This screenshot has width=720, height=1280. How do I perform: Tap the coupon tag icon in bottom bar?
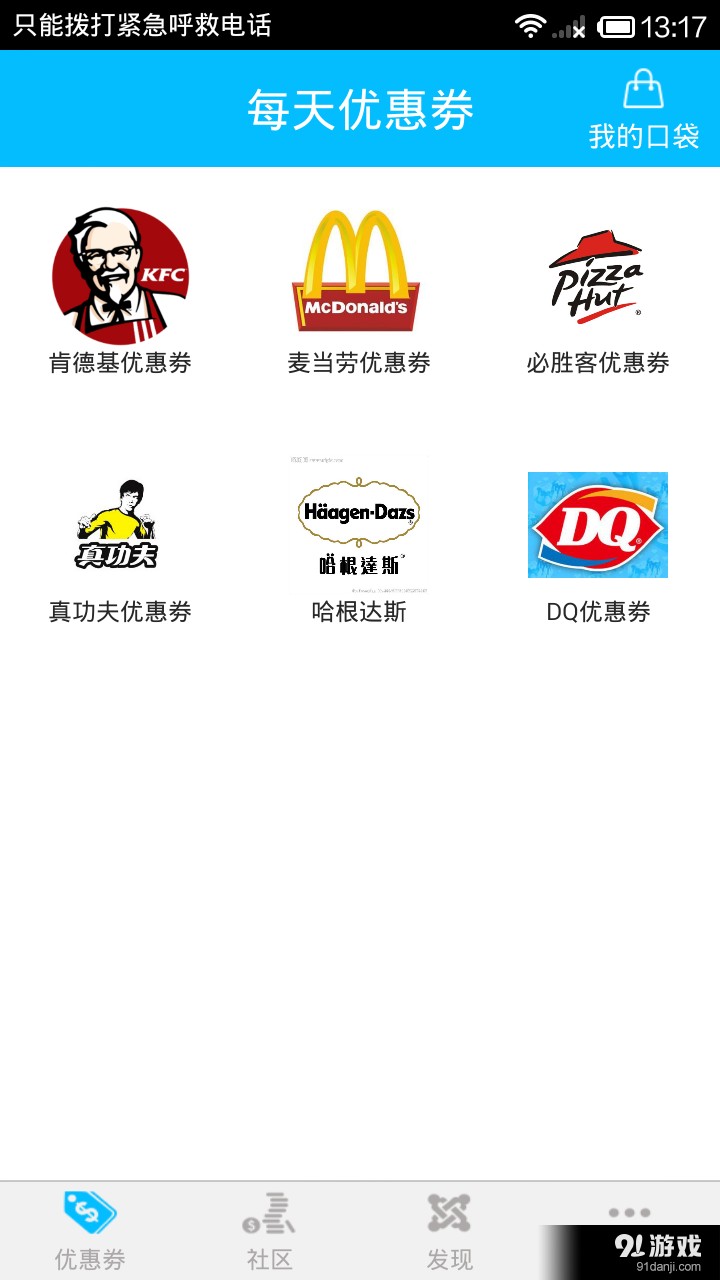tap(89, 1214)
